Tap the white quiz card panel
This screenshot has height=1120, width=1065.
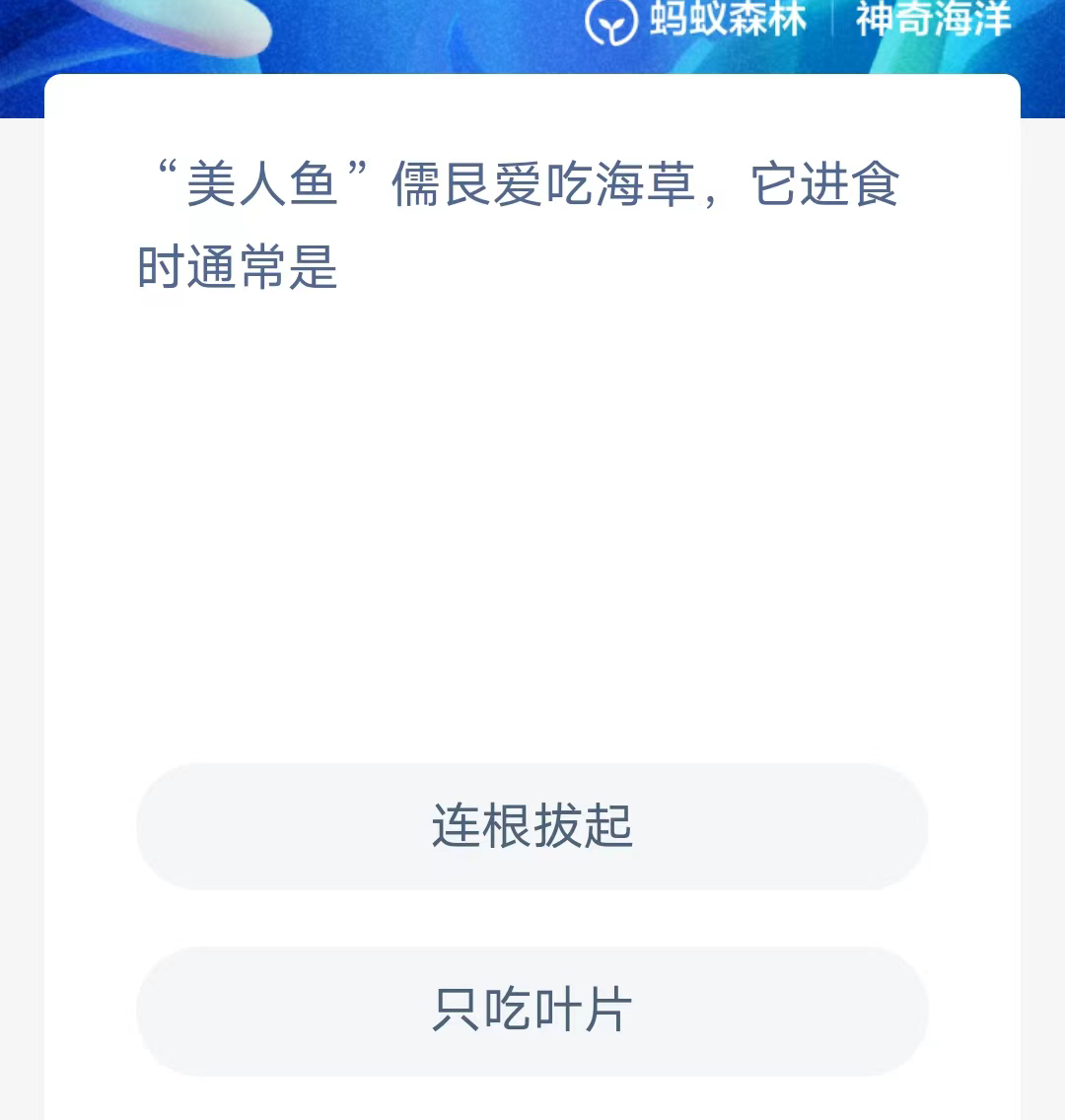point(532,592)
